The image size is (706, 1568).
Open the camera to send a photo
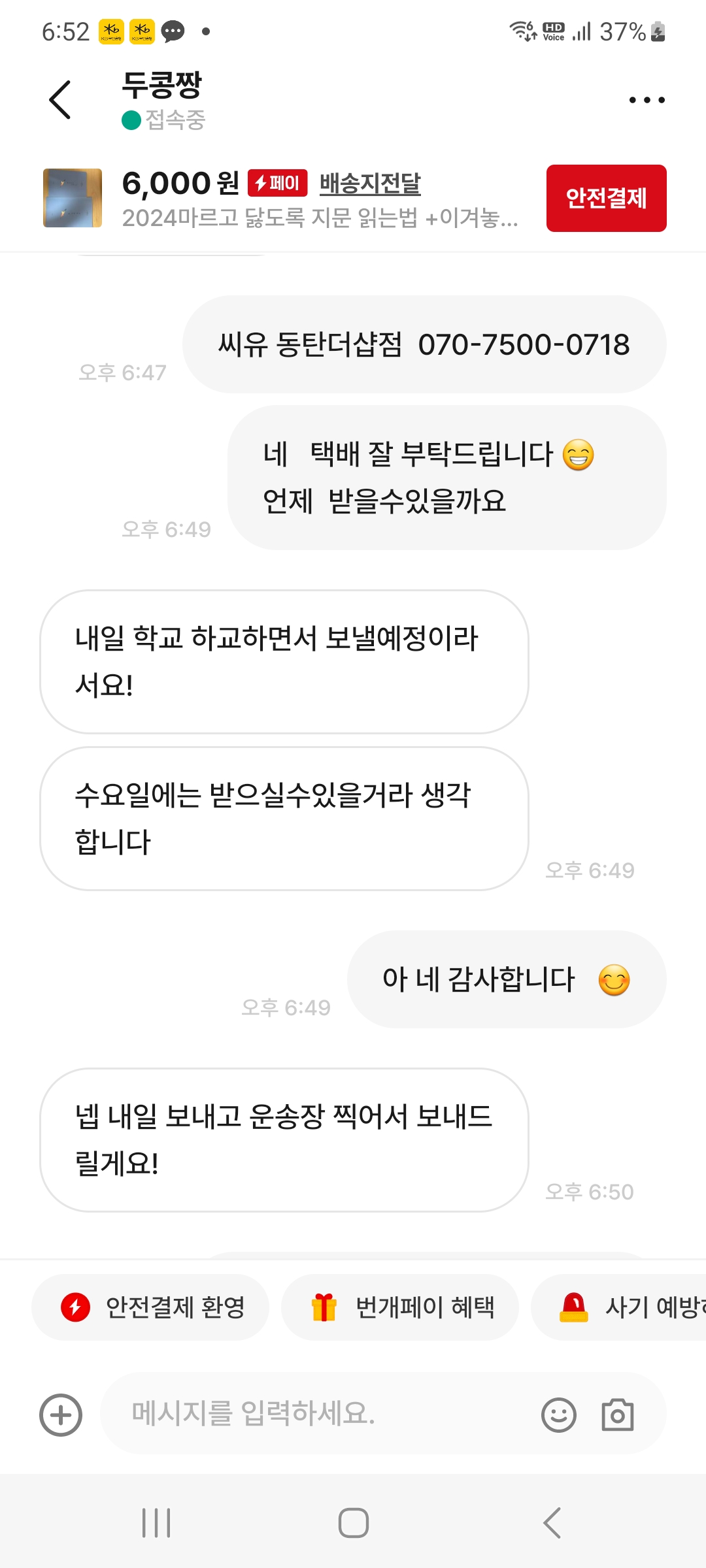pos(618,1415)
